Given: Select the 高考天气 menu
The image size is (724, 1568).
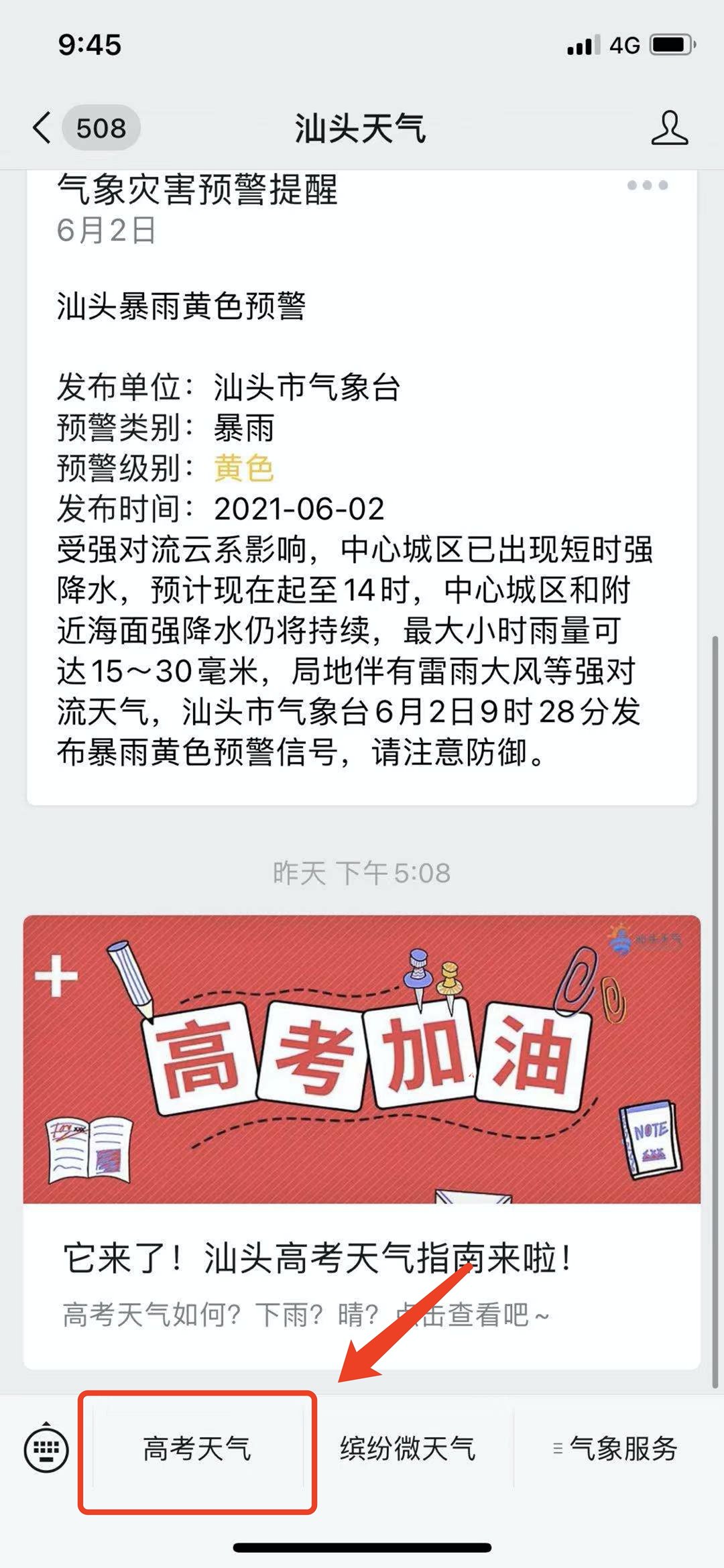Looking at the screenshot, I should [197, 1449].
